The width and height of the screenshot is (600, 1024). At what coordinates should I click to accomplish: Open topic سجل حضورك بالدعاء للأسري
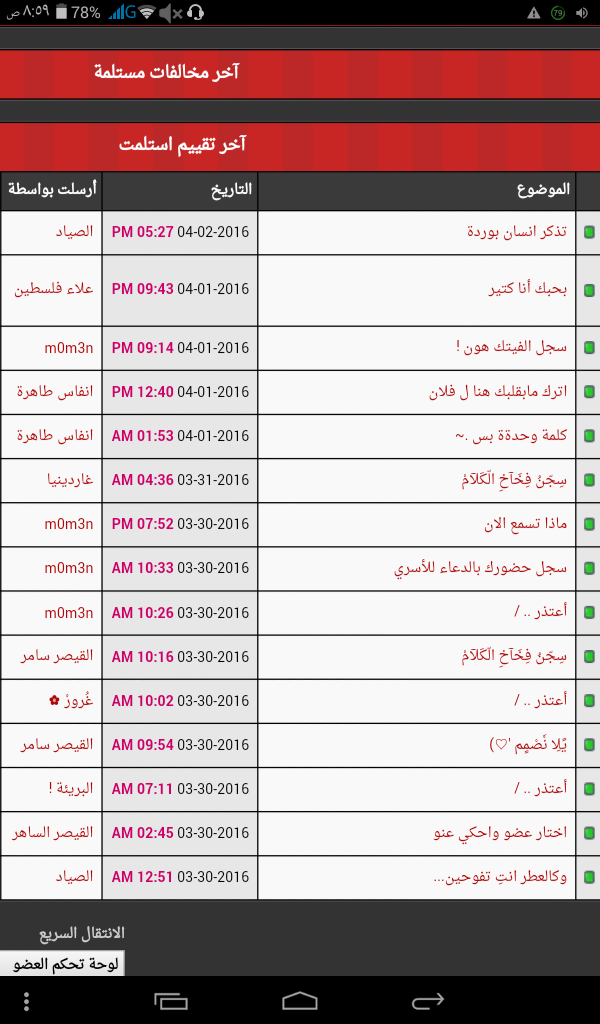tap(481, 568)
